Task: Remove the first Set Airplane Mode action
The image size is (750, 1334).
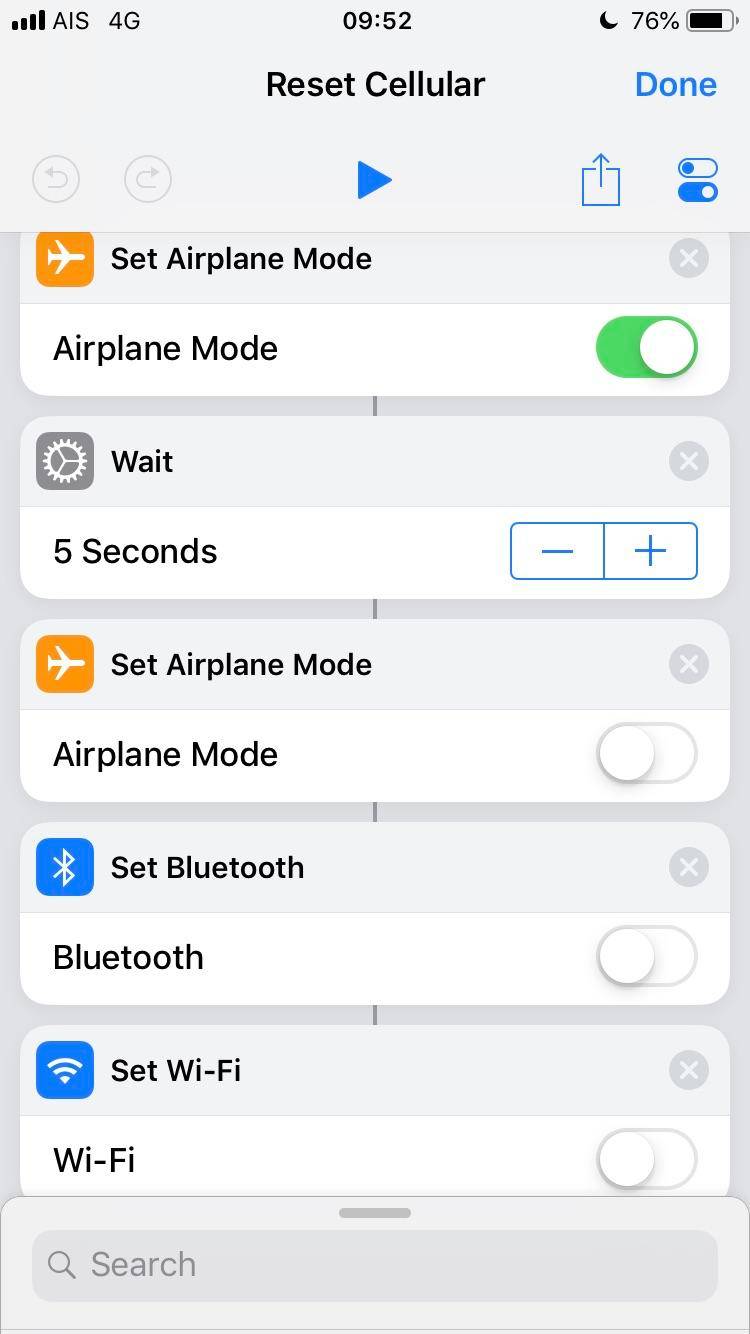Action: (x=688, y=259)
